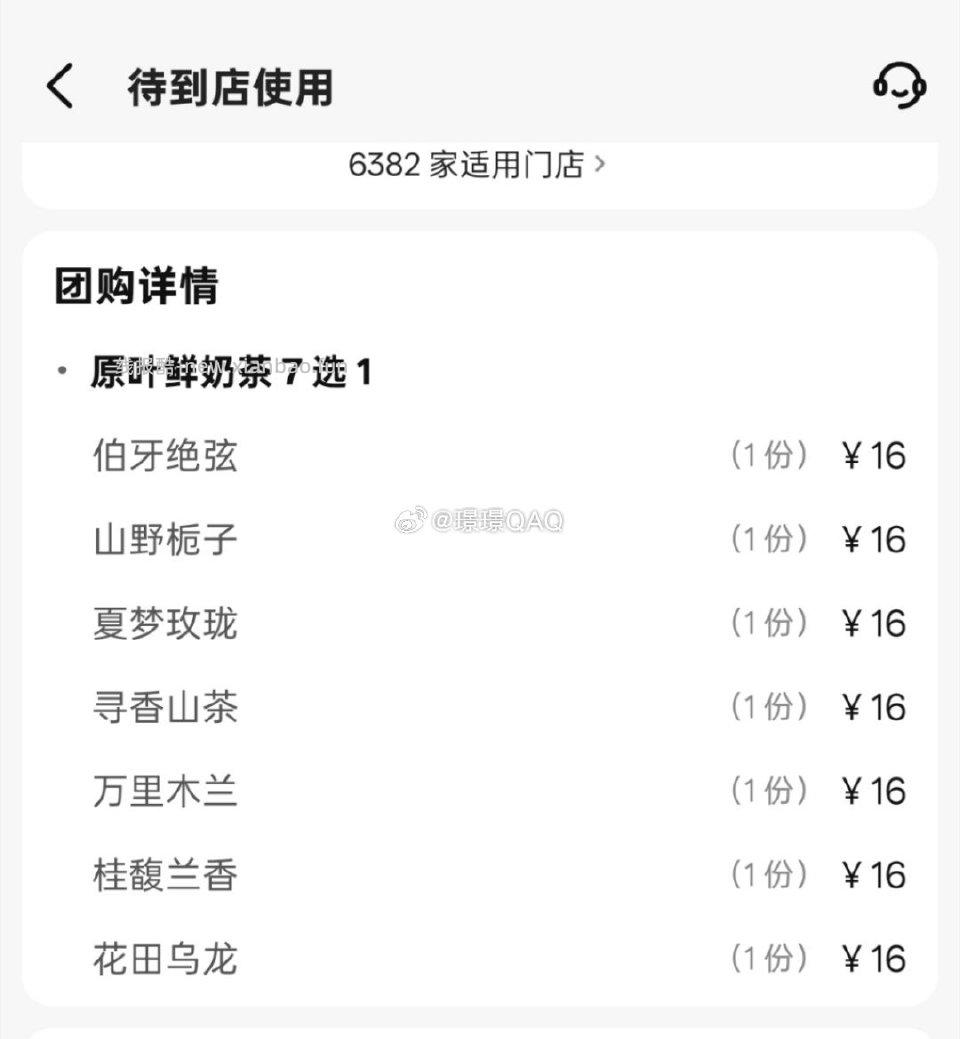The height and width of the screenshot is (1039, 960).
Task: Tap the customer service headset icon
Action: [897, 88]
